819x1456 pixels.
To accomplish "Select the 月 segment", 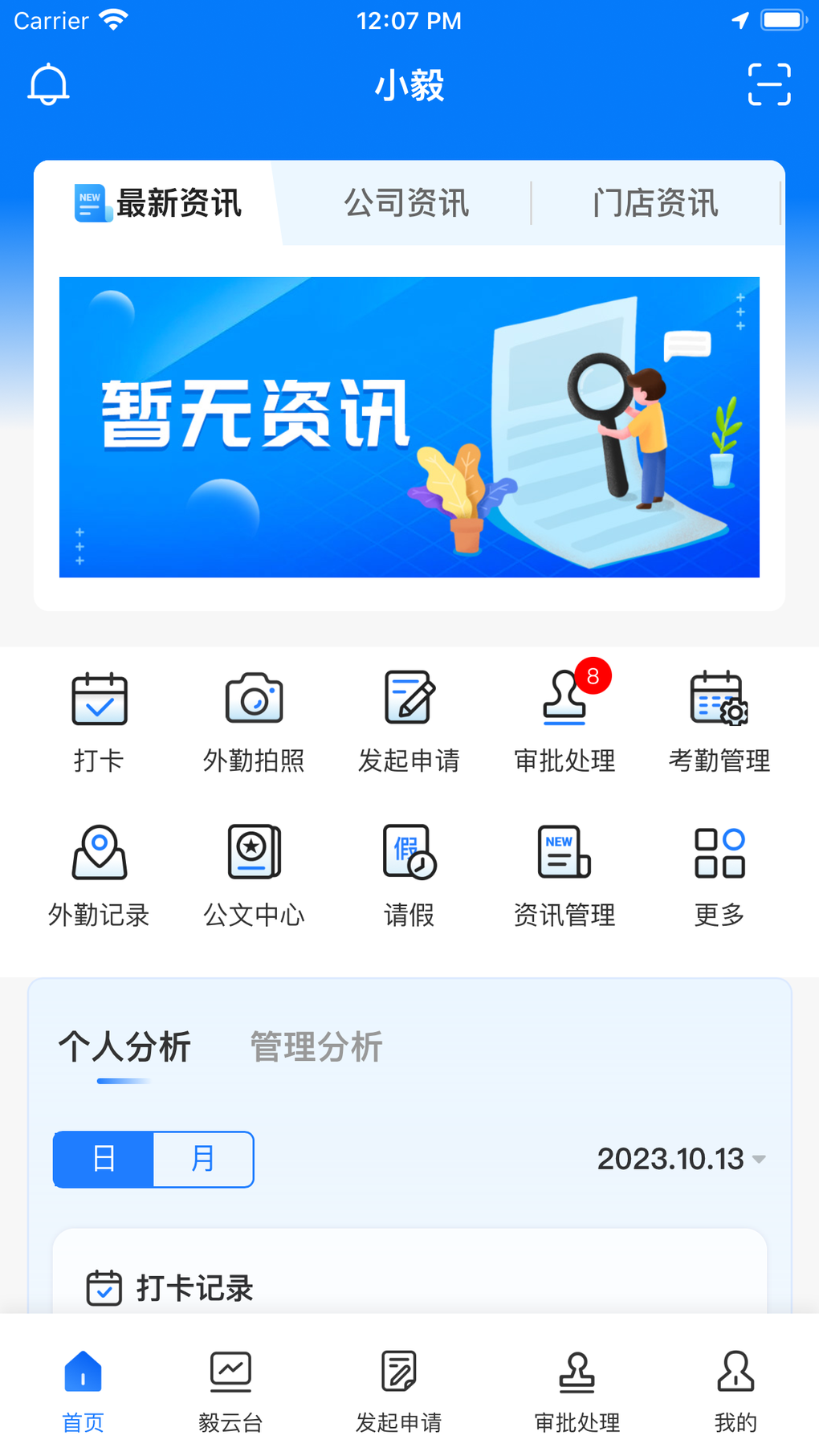I will point(203,1159).
